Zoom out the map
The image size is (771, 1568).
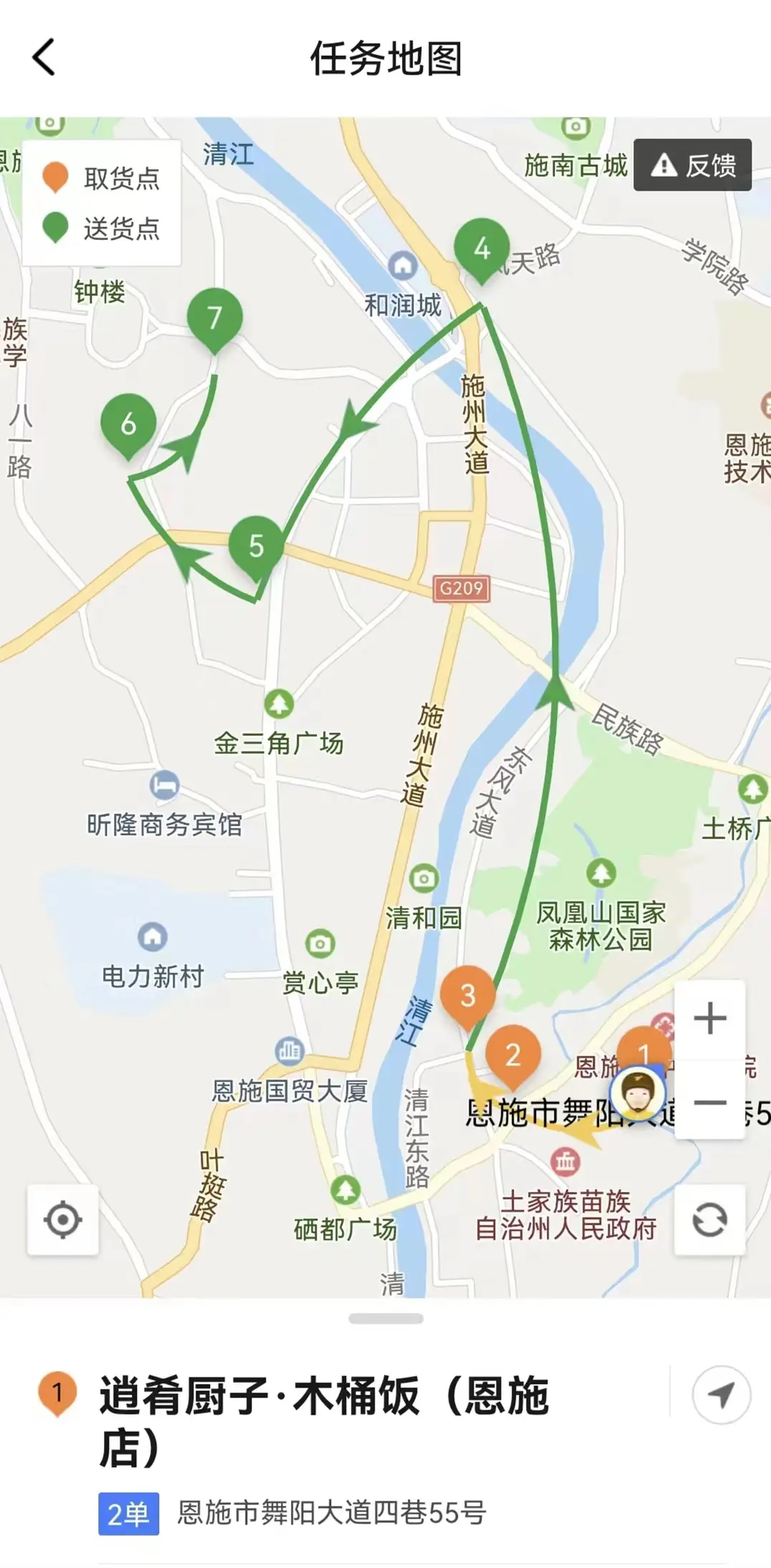709,1102
